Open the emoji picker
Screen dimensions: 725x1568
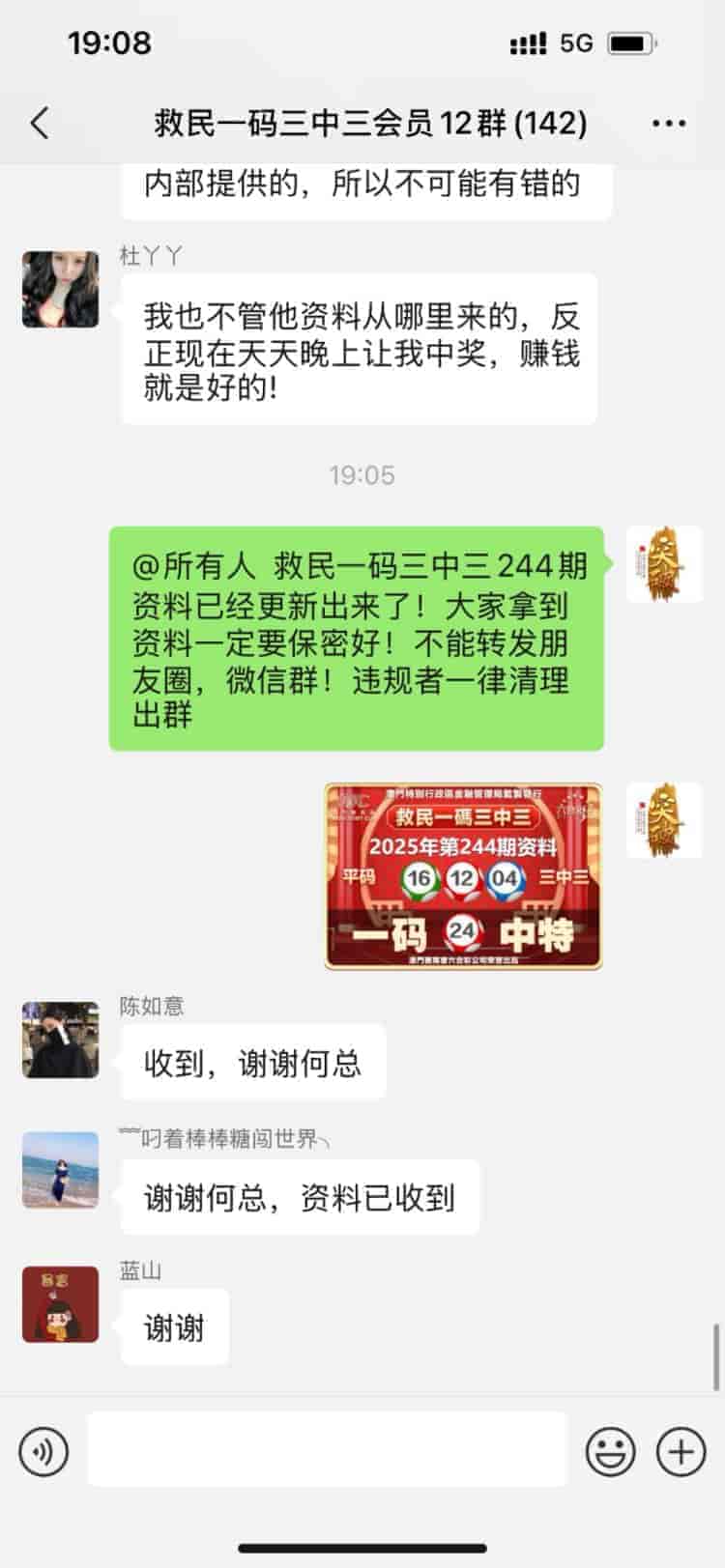pyautogui.click(x=611, y=1451)
